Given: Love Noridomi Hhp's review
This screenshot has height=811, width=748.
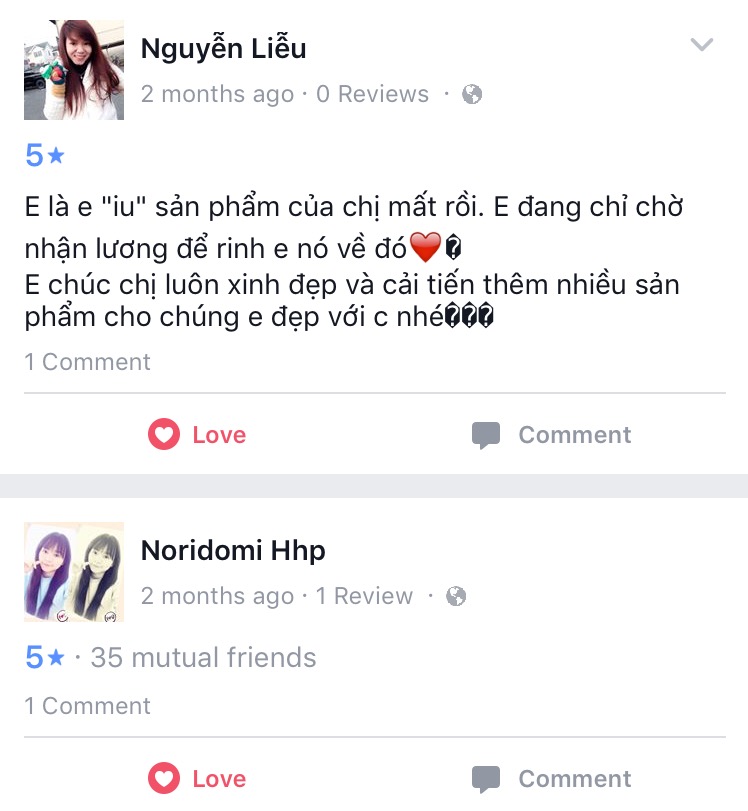Looking at the screenshot, I should coord(197,779).
